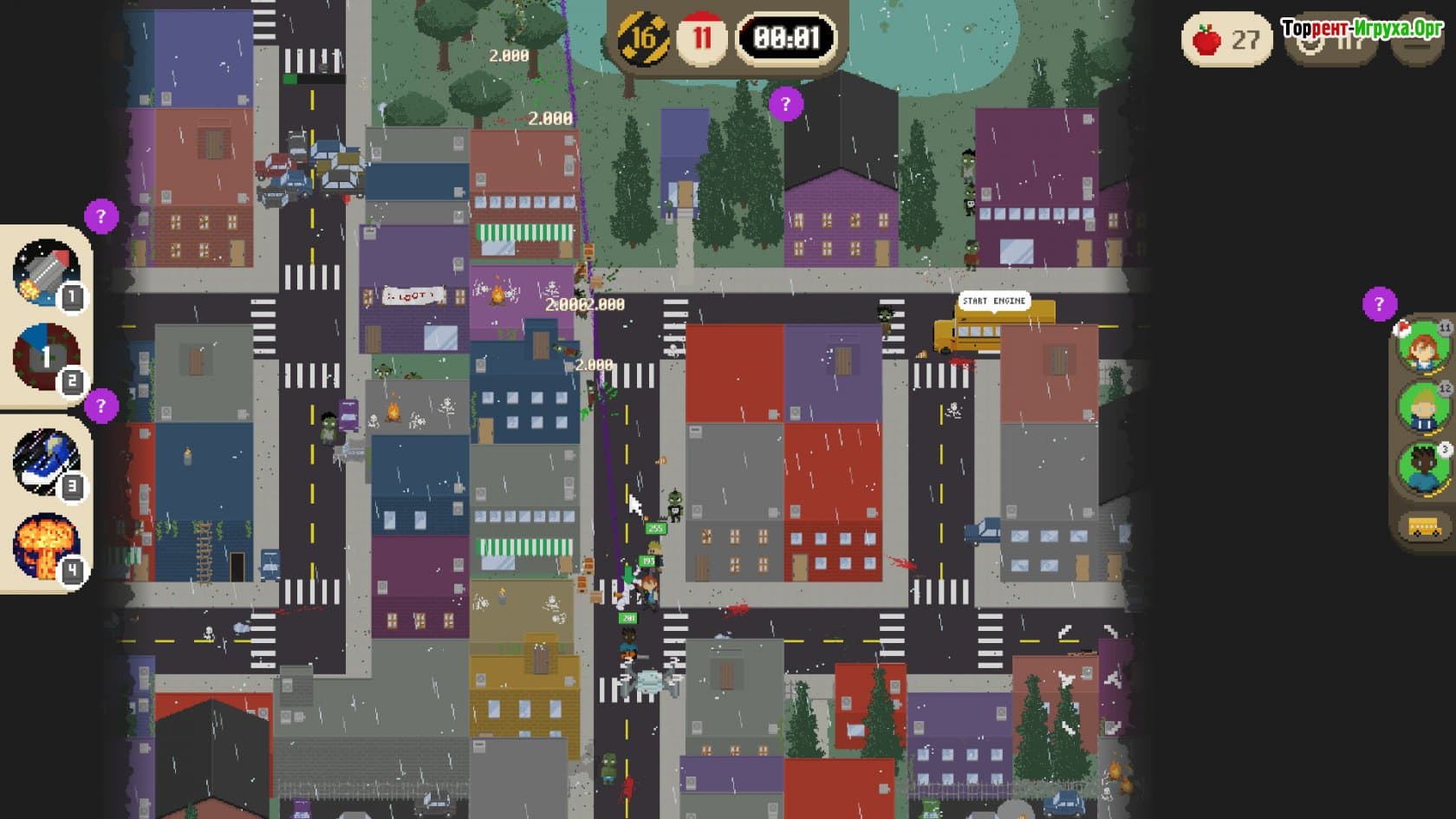
Task: Tap the school bus button under the survivors
Action: (x=1424, y=527)
